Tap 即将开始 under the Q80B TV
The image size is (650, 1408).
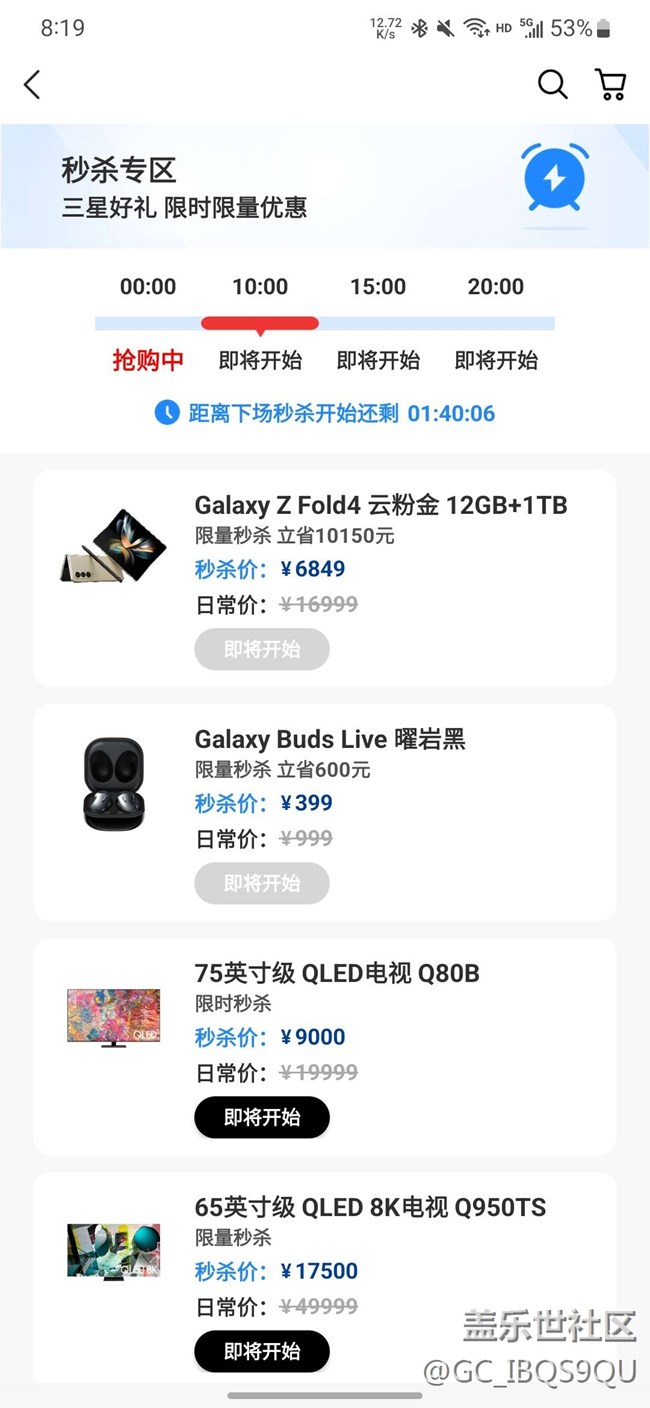(262, 1118)
